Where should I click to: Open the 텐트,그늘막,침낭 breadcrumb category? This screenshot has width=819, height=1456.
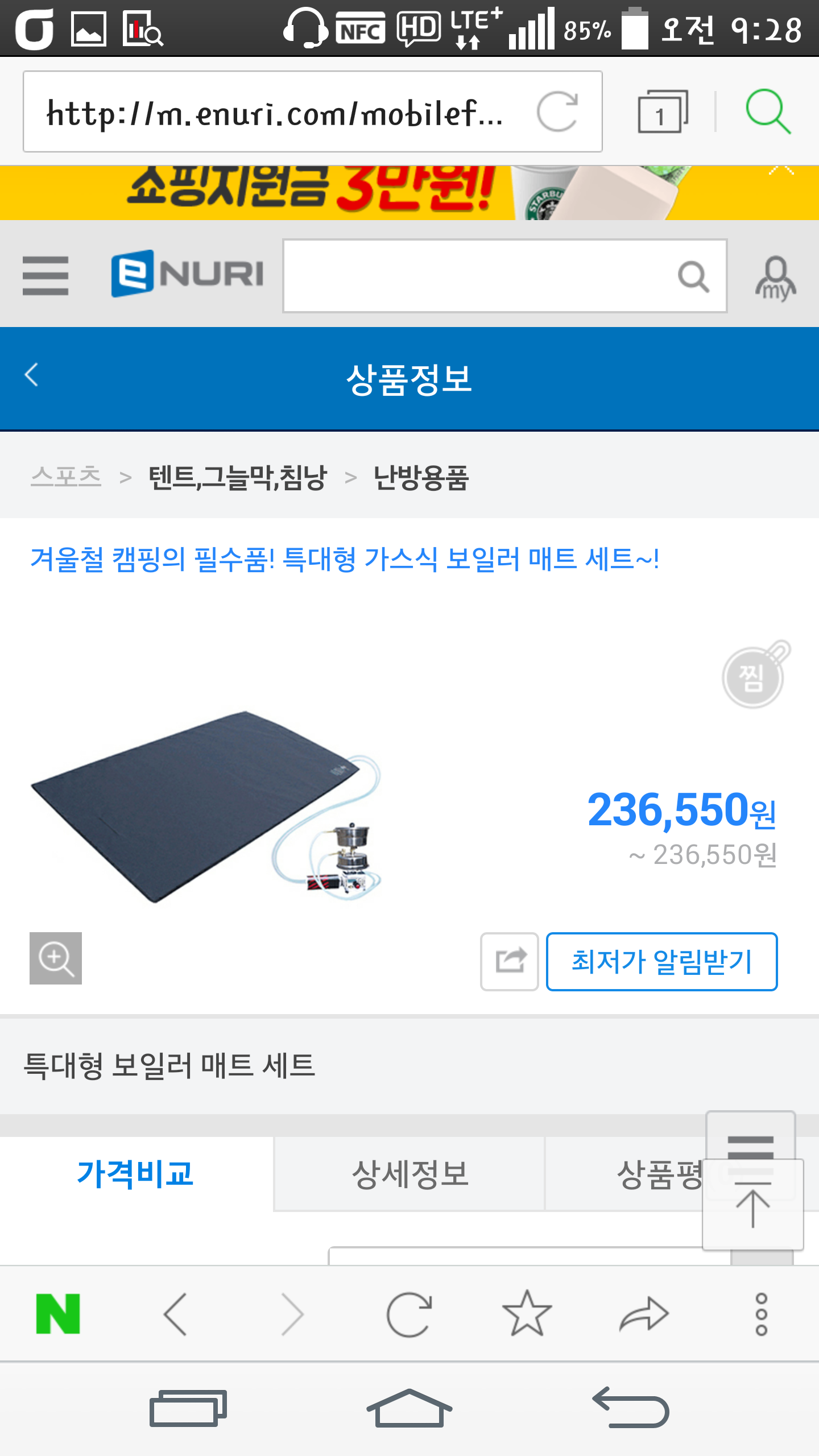click(237, 477)
